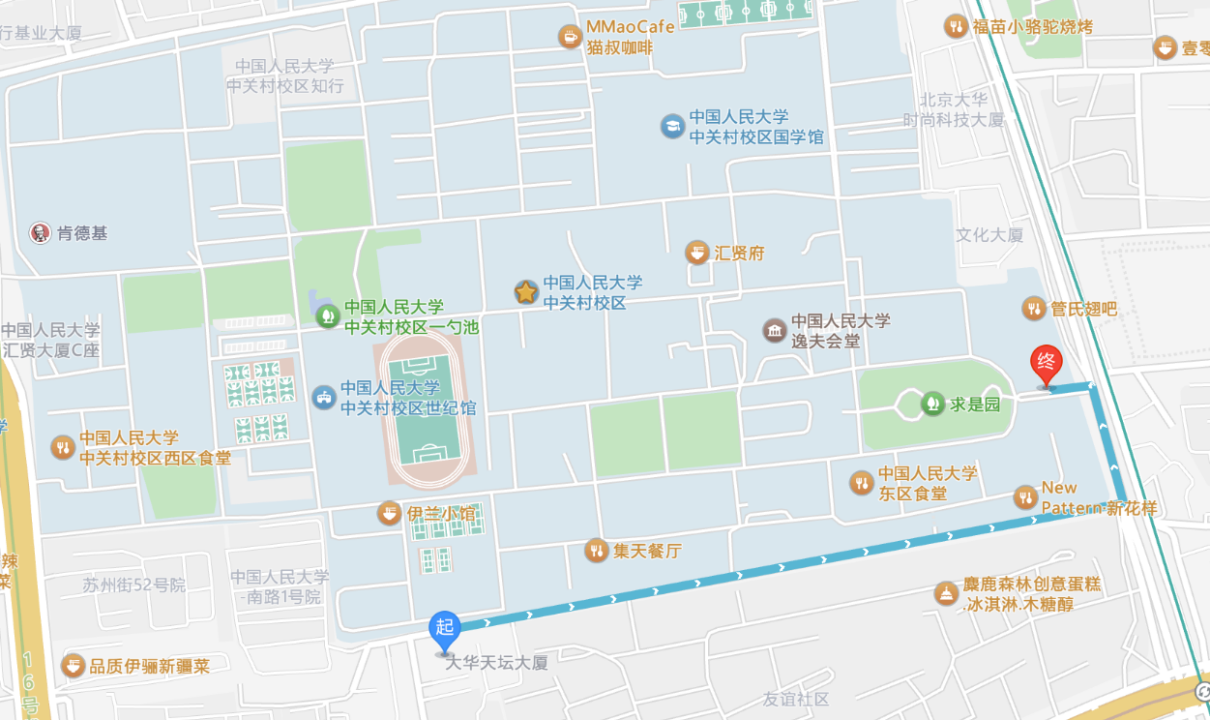Tap the blue start marker 起

click(445, 629)
